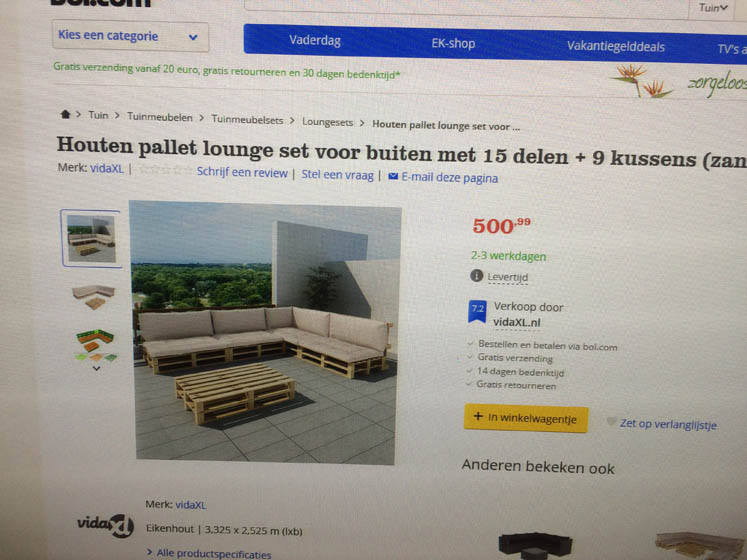
Task: Open the Vaderdag tab
Action: pyautogui.click(x=315, y=42)
